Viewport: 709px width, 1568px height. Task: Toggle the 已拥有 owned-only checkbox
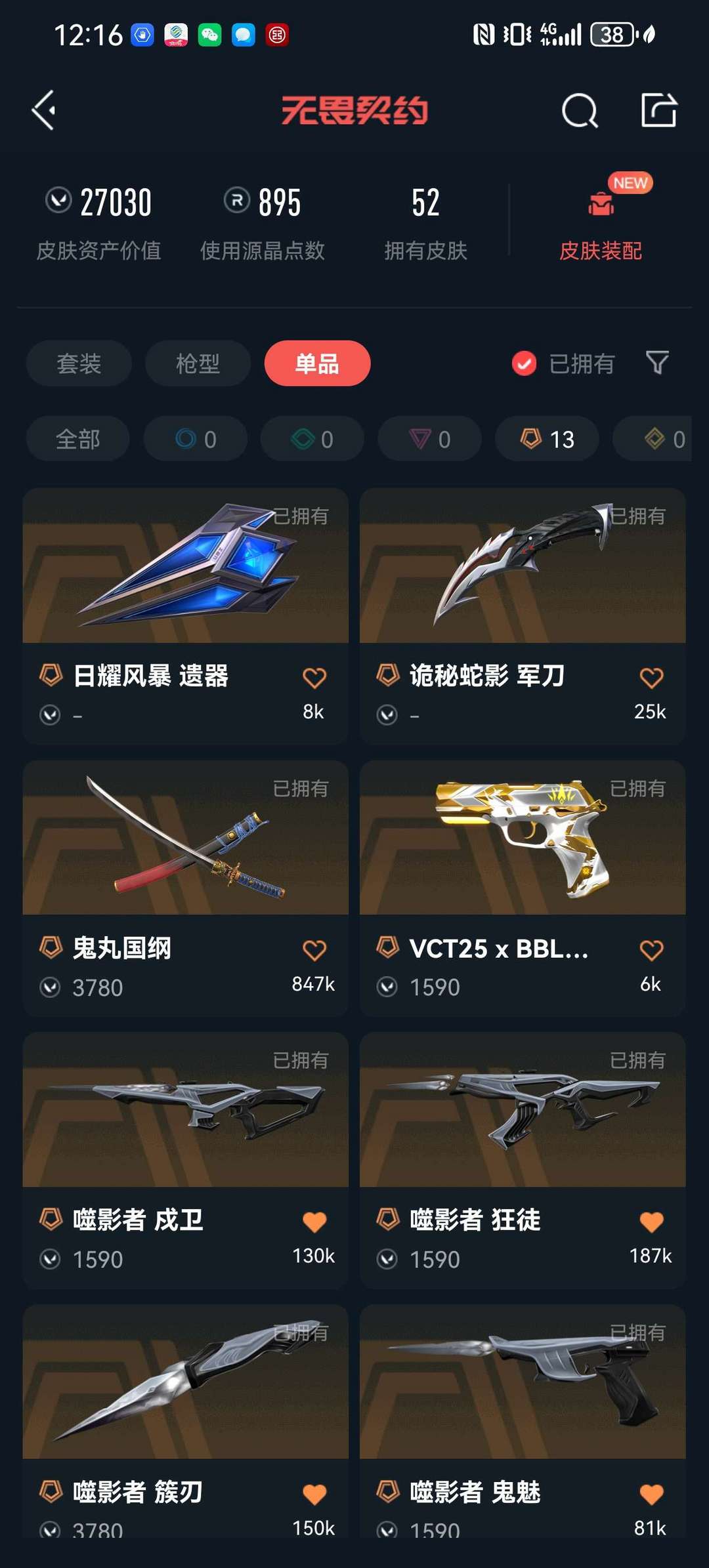pos(524,363)
